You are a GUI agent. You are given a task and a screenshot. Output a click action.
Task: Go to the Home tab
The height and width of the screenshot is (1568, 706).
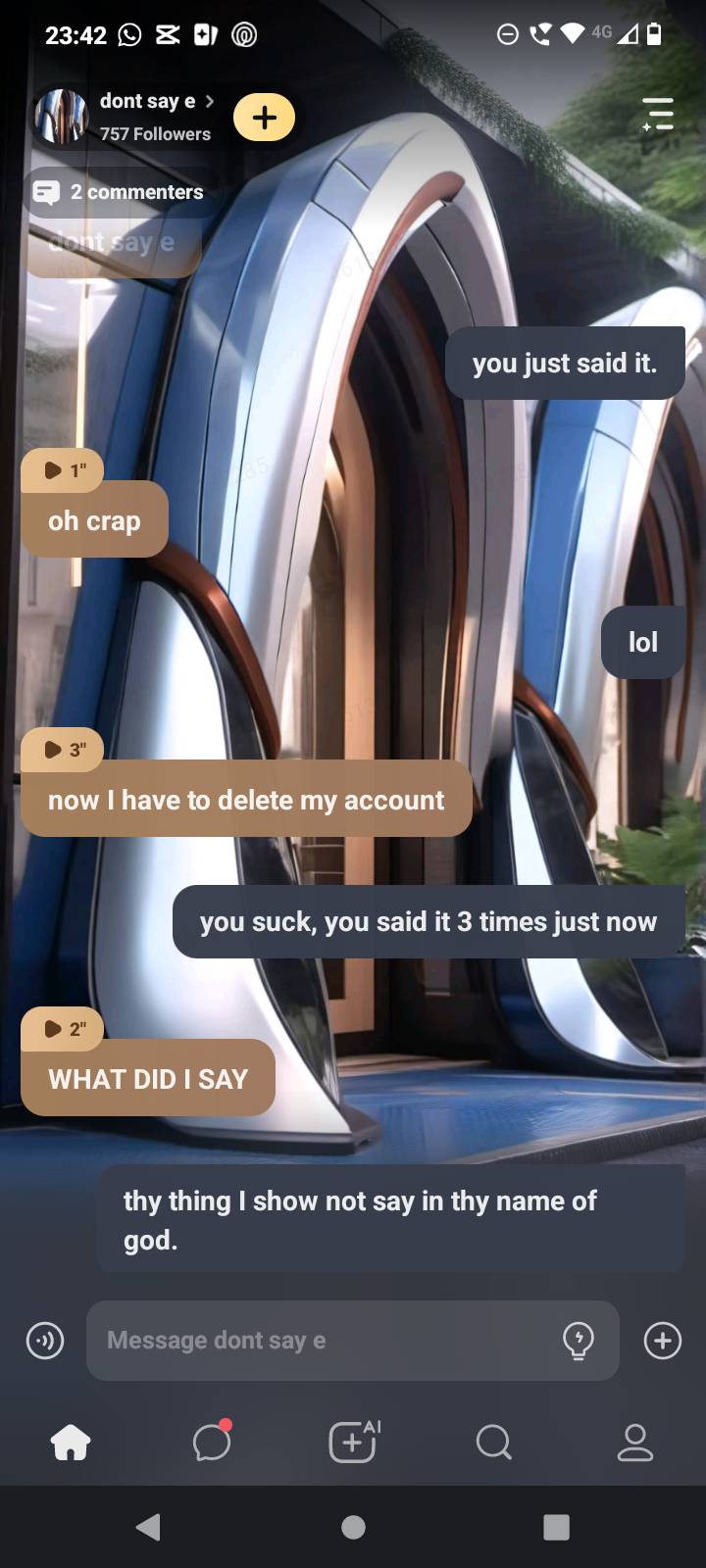[71, 1442]
